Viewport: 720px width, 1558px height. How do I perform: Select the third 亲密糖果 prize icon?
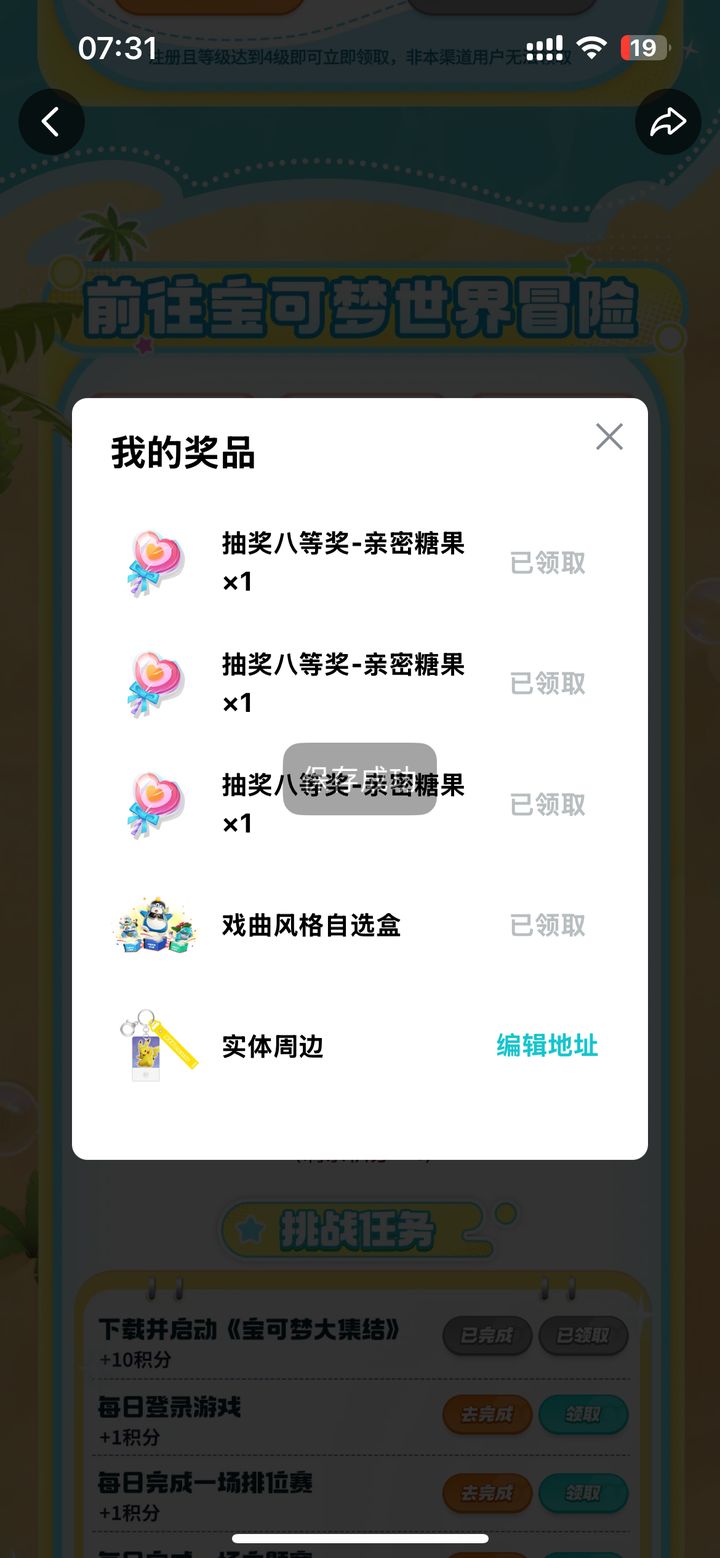point(155,804)
